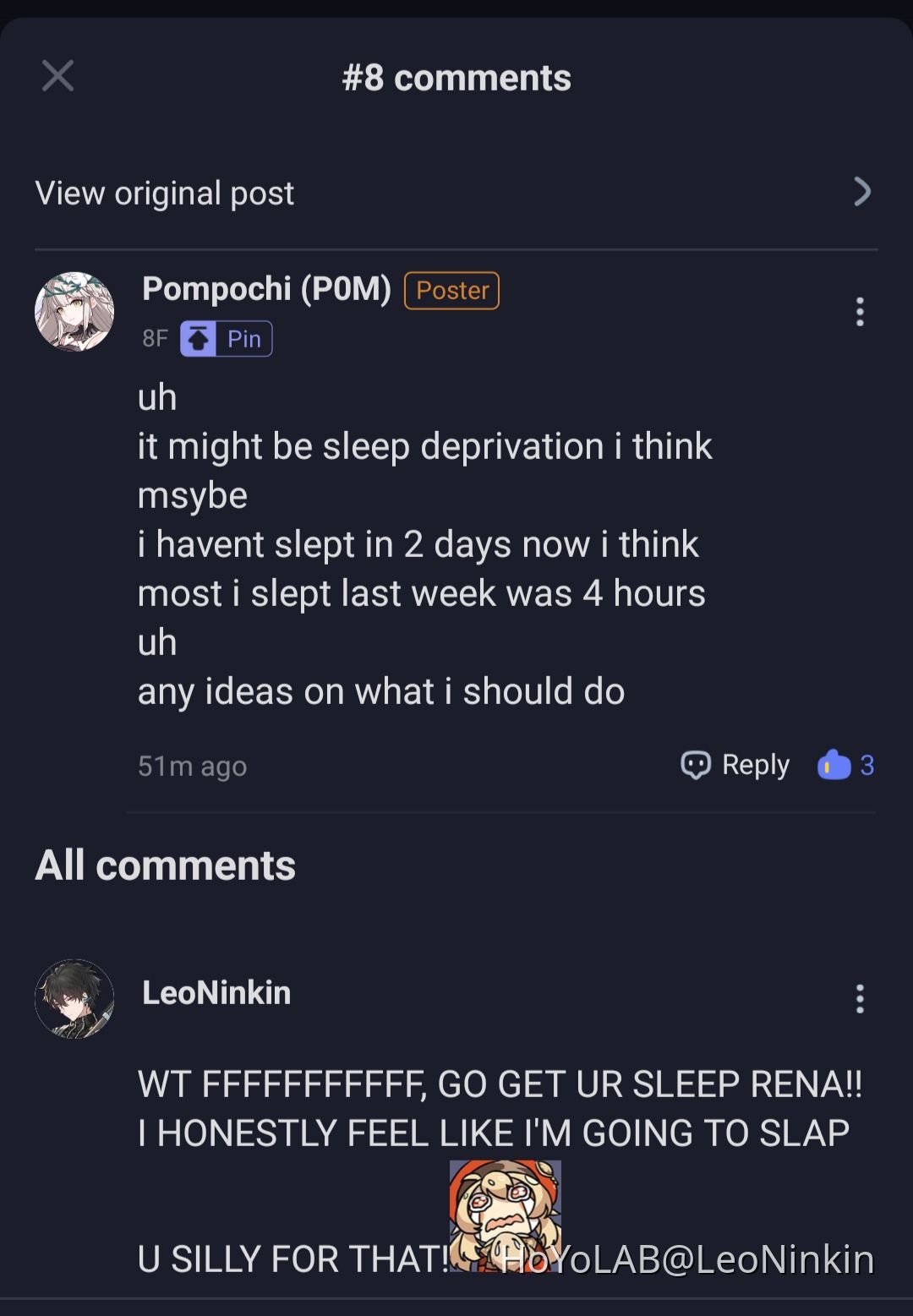Close the comments panel with the X
The height and width of the screenshot is (1316, 913).
pyautogui.click(x=57, y=75)
